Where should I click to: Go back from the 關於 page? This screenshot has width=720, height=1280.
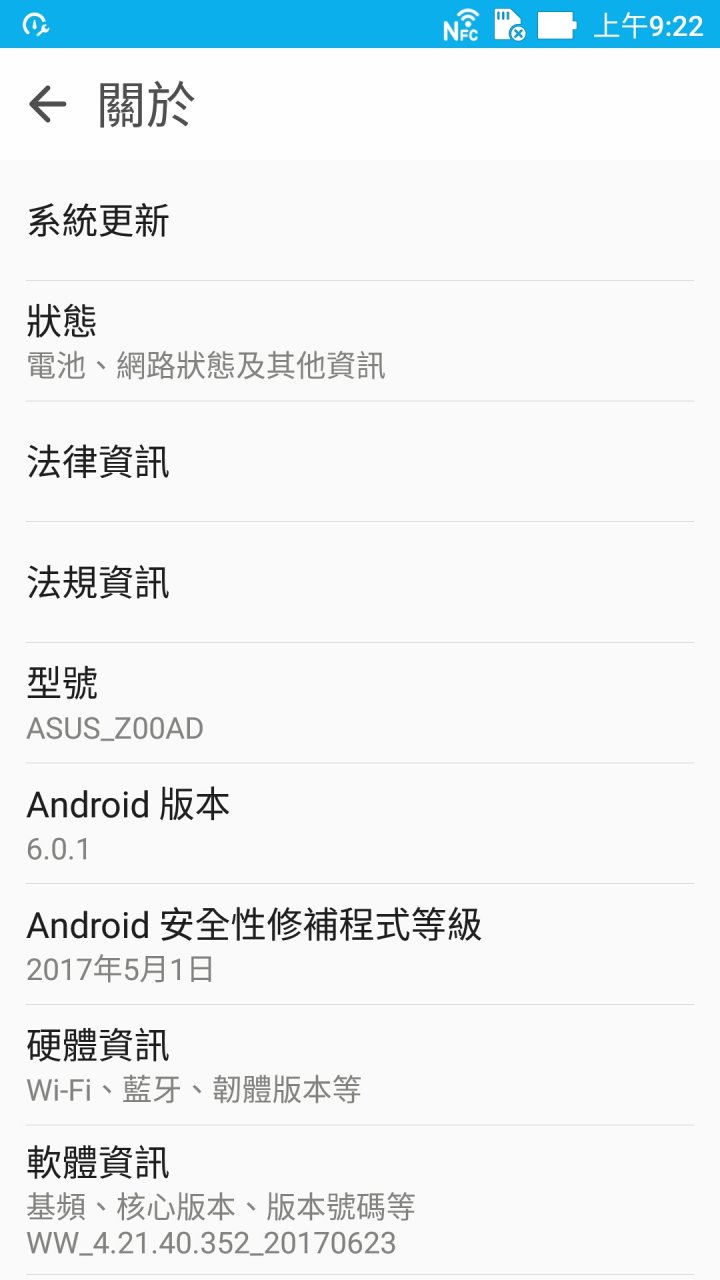point(47,104)
